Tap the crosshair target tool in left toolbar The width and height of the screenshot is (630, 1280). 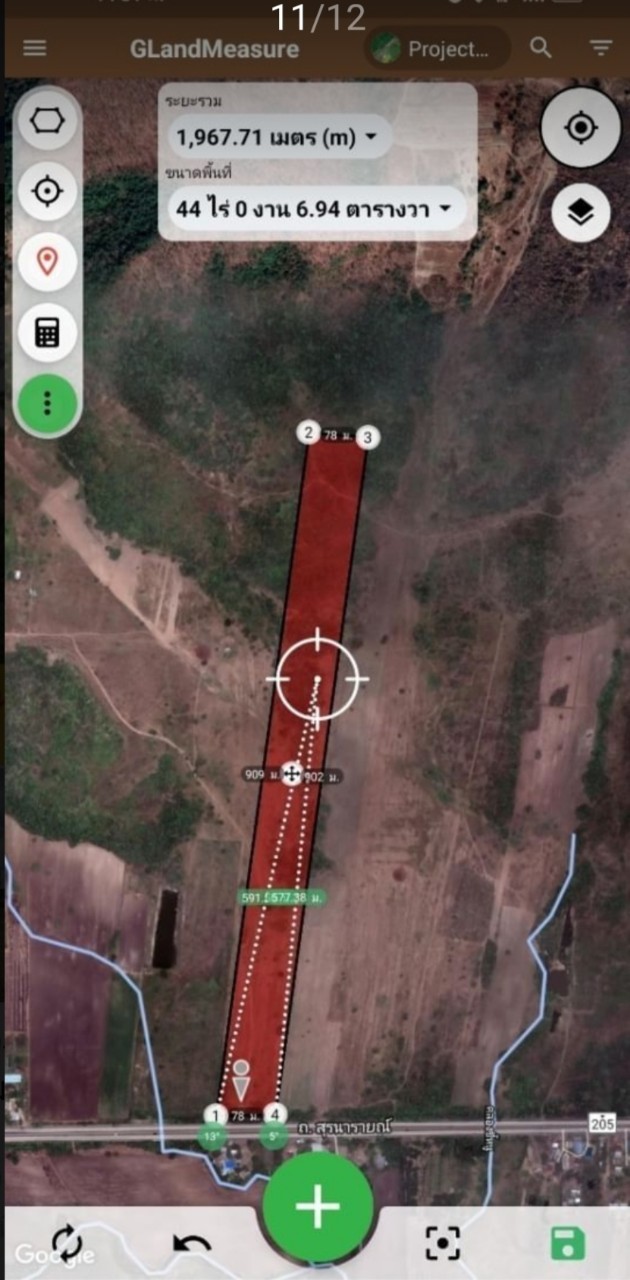pos(47,190)
